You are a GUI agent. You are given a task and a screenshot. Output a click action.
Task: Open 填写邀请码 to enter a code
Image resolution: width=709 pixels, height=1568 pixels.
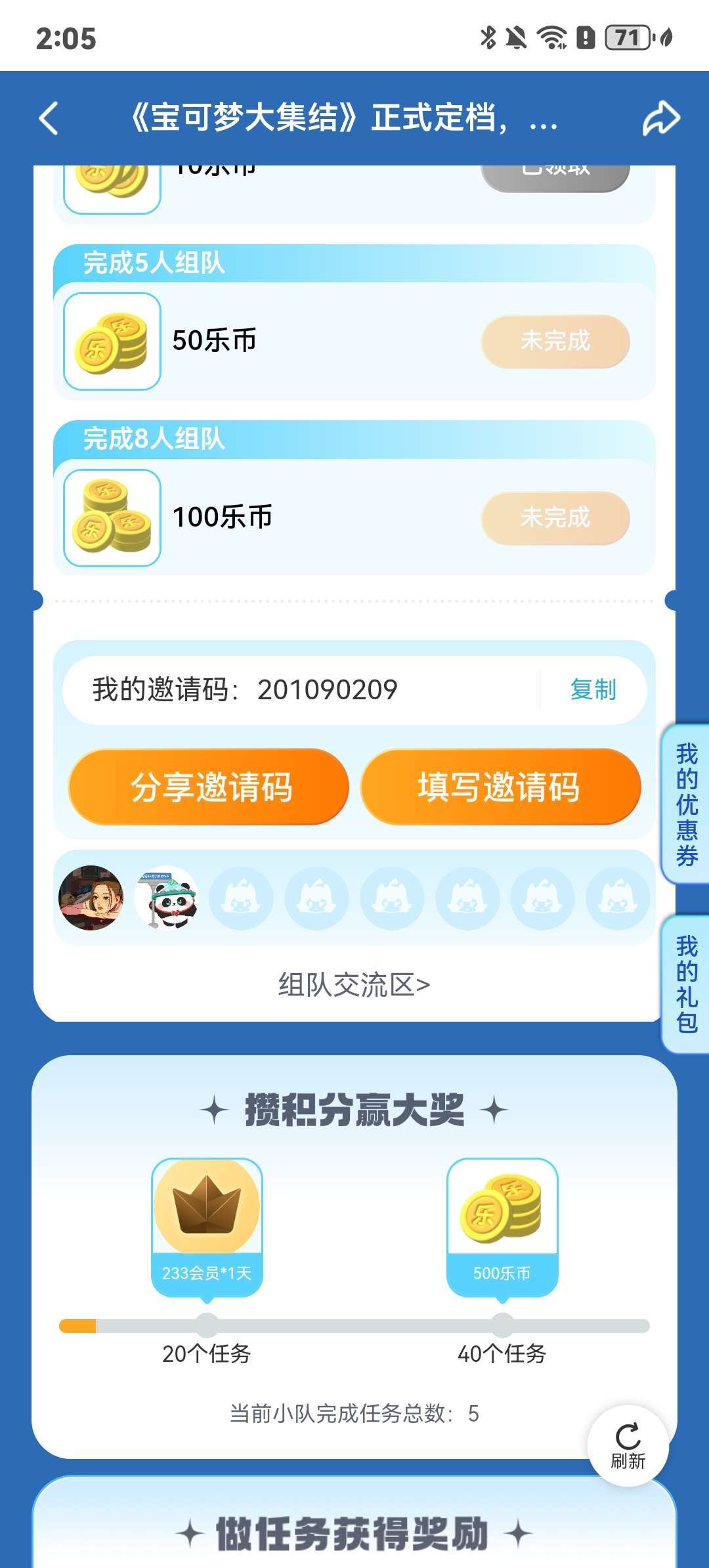(x=500, y=787)
